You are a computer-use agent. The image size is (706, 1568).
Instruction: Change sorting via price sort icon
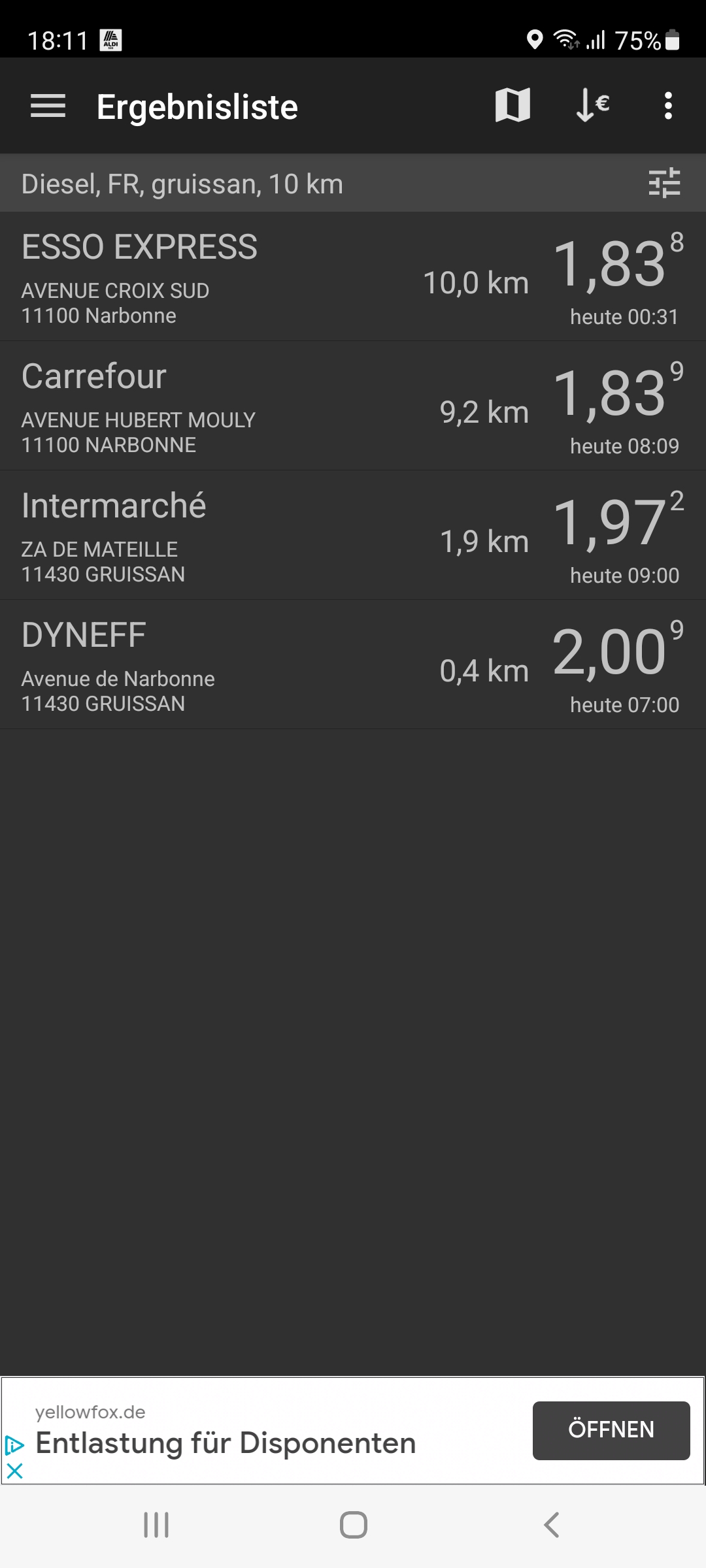pos(592,105)
